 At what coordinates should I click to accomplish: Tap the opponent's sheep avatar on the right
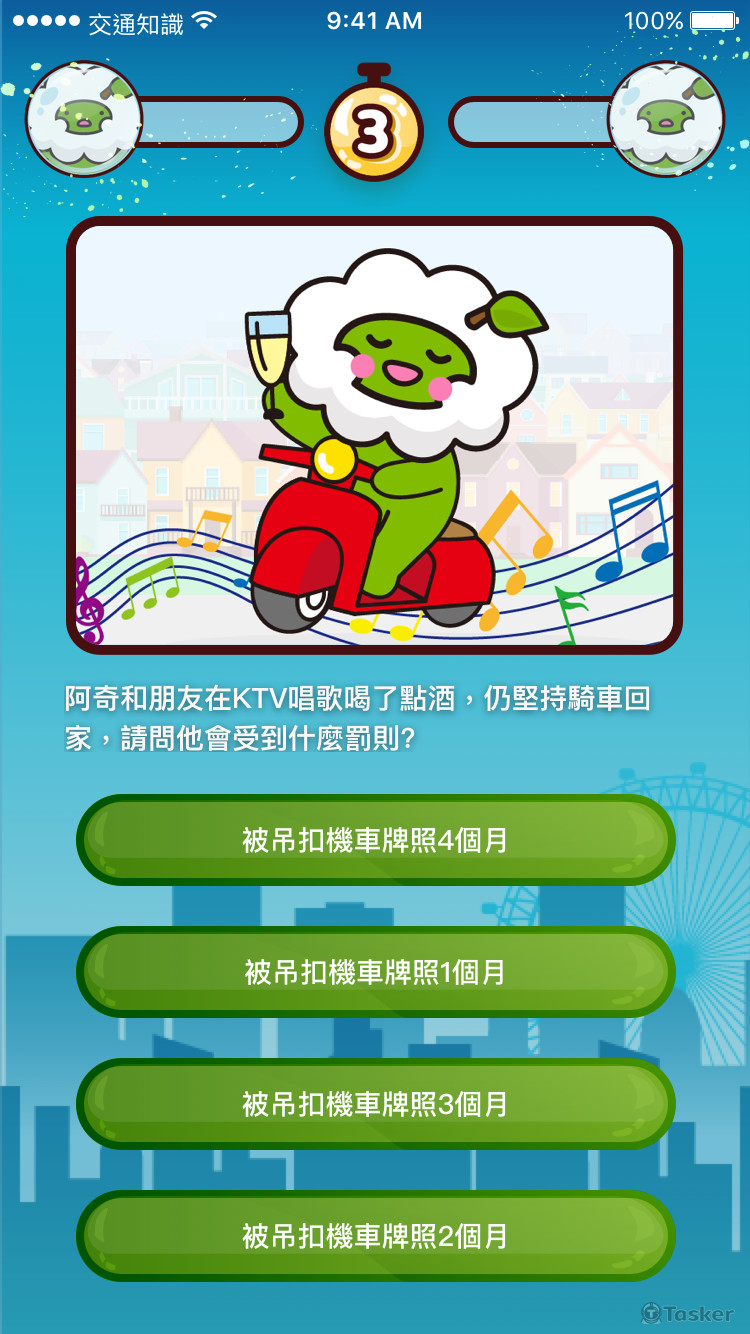point(670,118)
